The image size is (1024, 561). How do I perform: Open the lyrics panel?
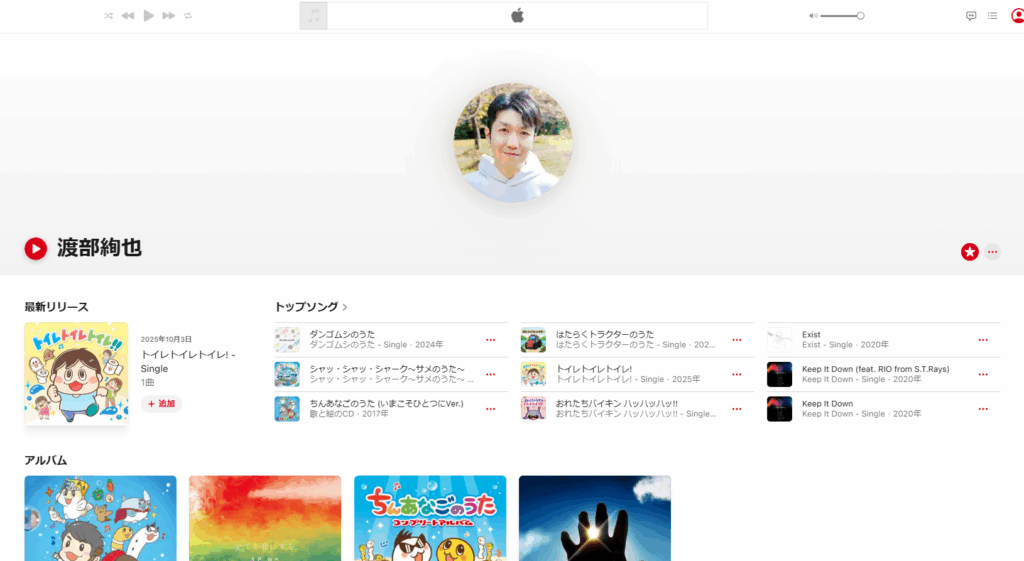point(970,16)
